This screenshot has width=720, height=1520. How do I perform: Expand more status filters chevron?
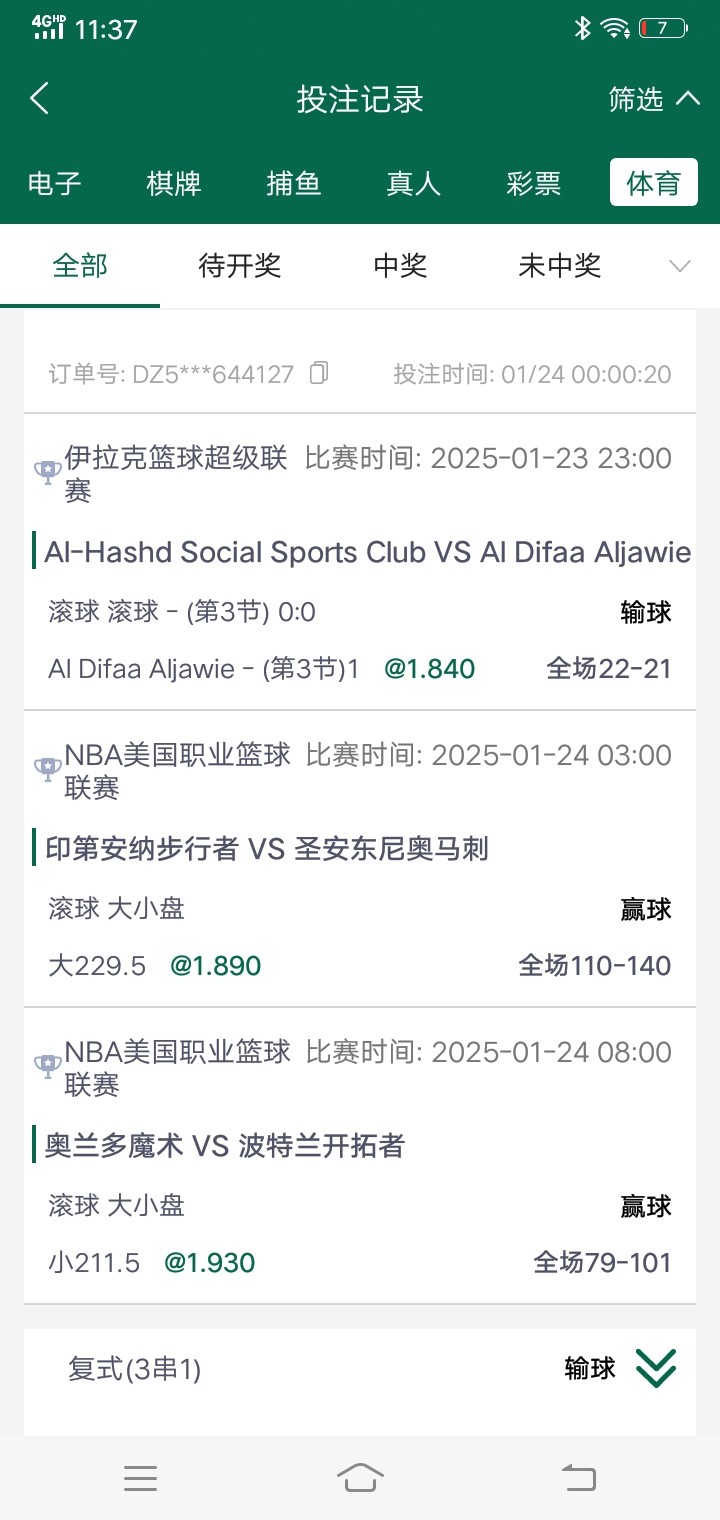[680, 266]
